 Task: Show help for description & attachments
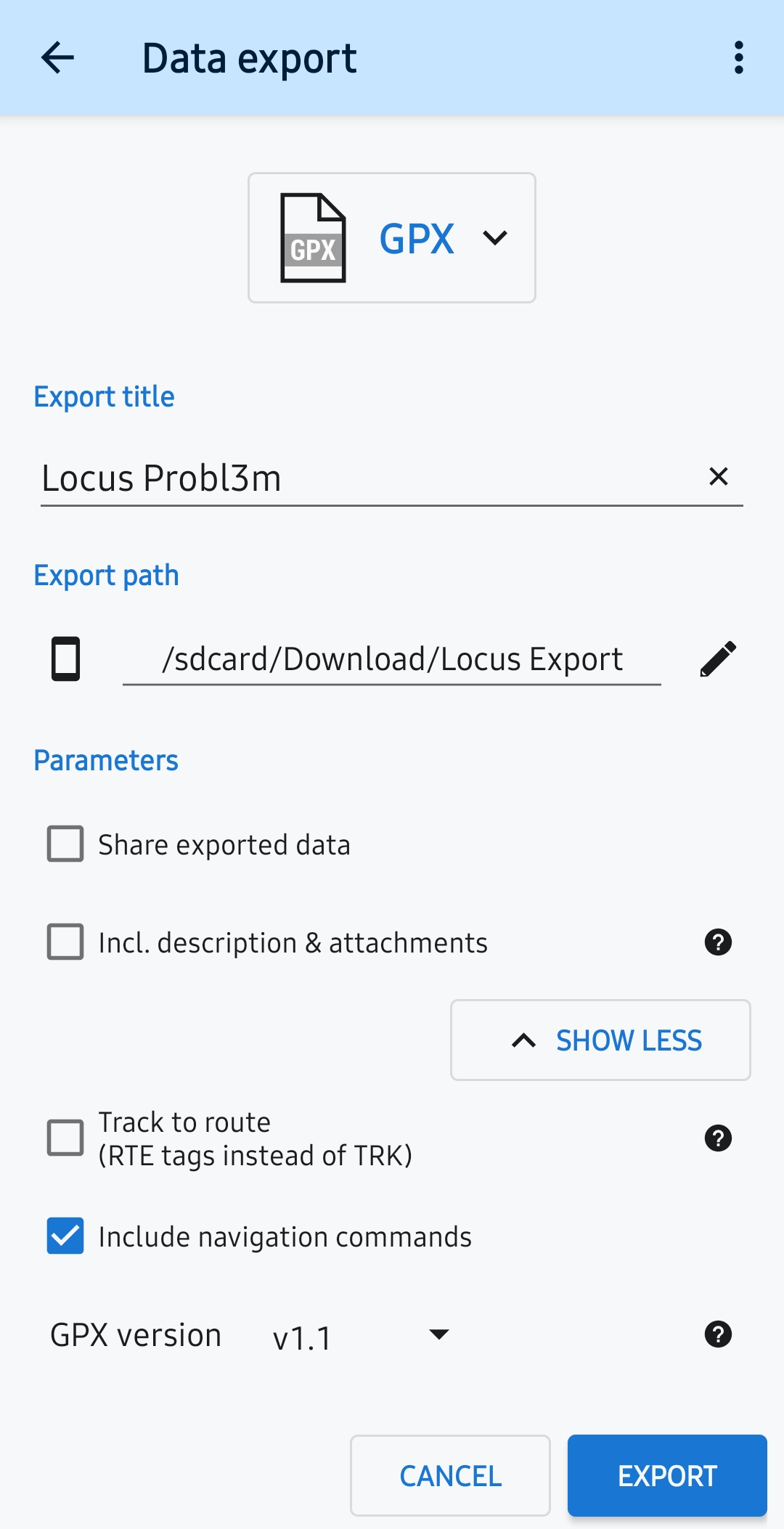[x=718, y=942]
